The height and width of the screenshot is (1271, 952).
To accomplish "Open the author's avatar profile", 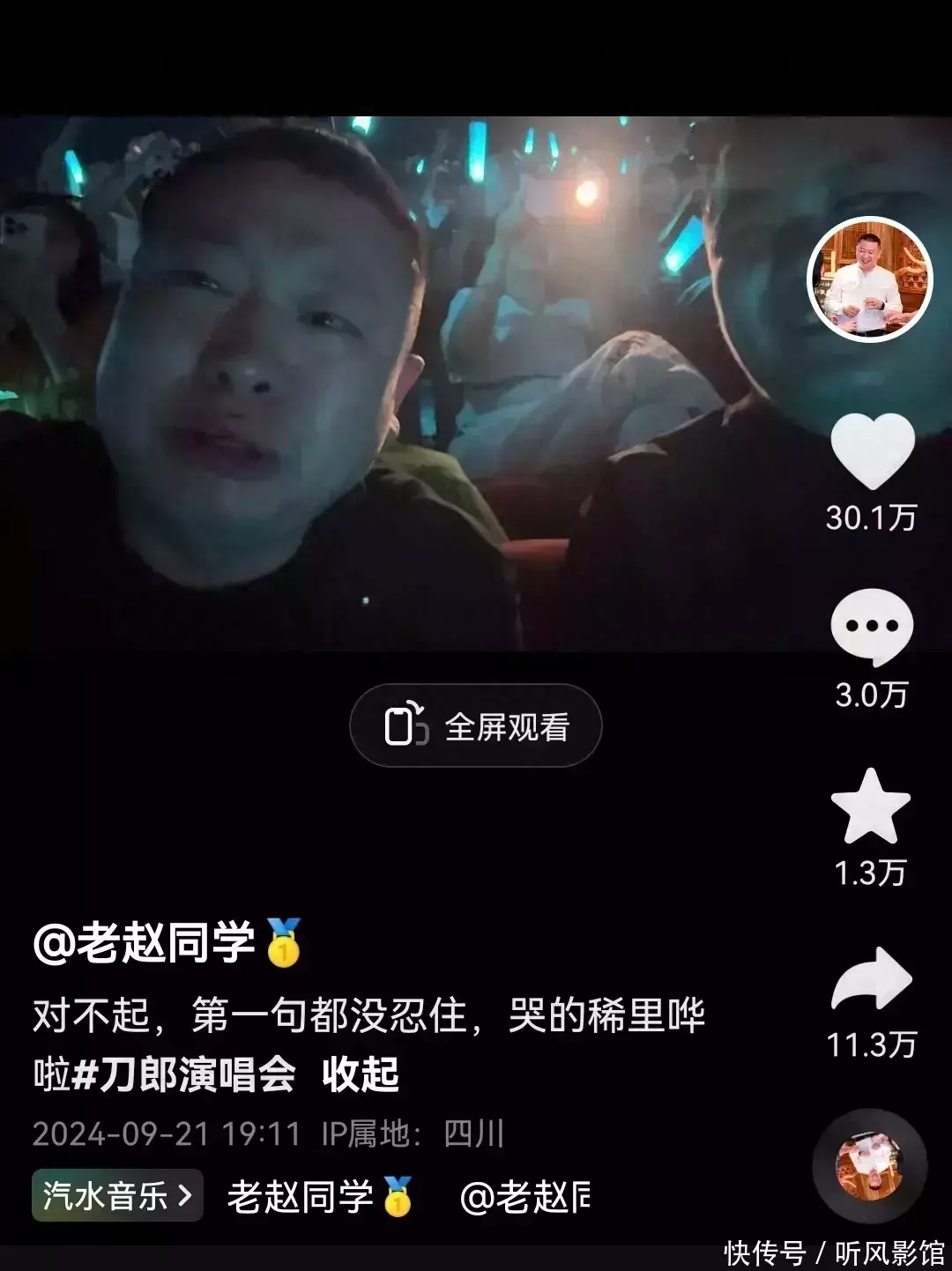I will click(870, 279).
